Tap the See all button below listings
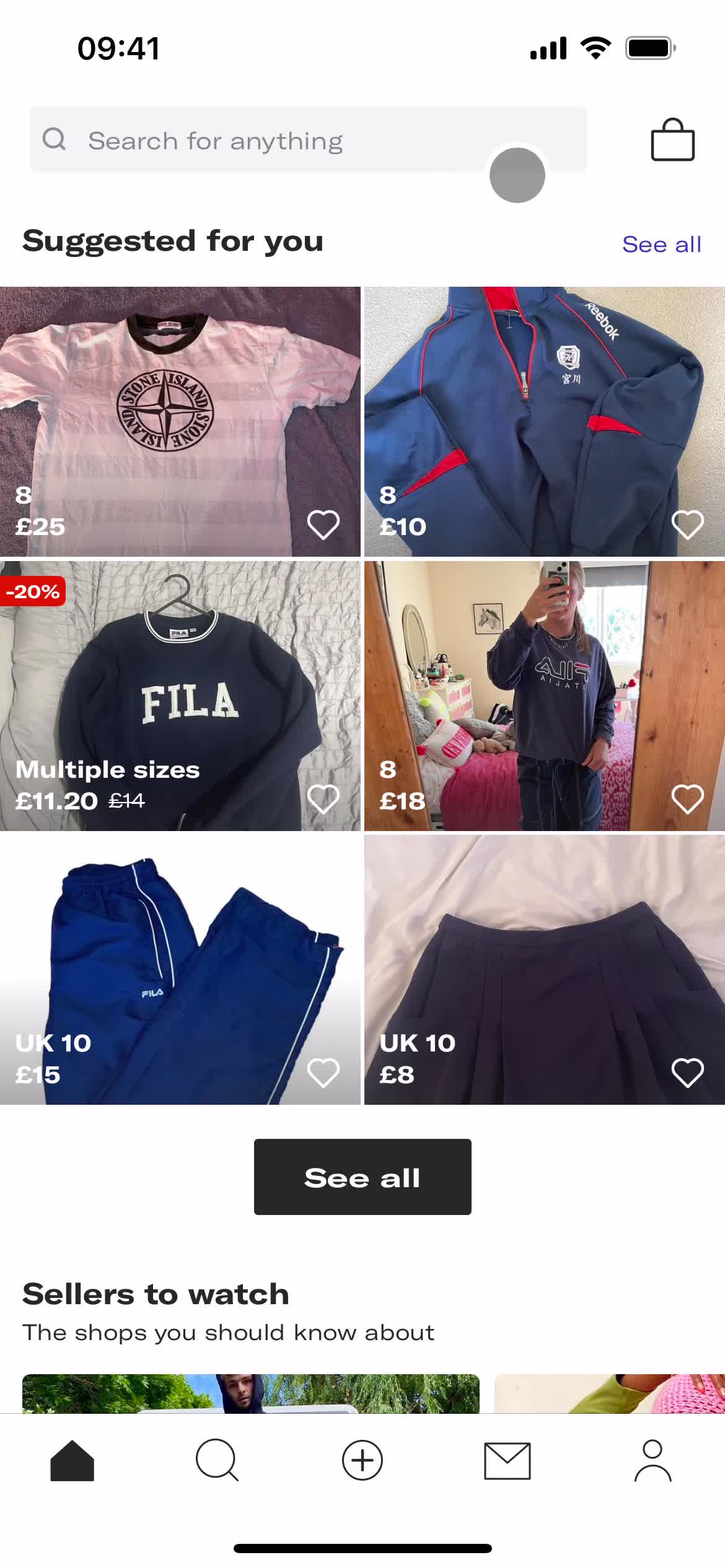The height and width of the screenshot is (1568, 725). 362,1177
